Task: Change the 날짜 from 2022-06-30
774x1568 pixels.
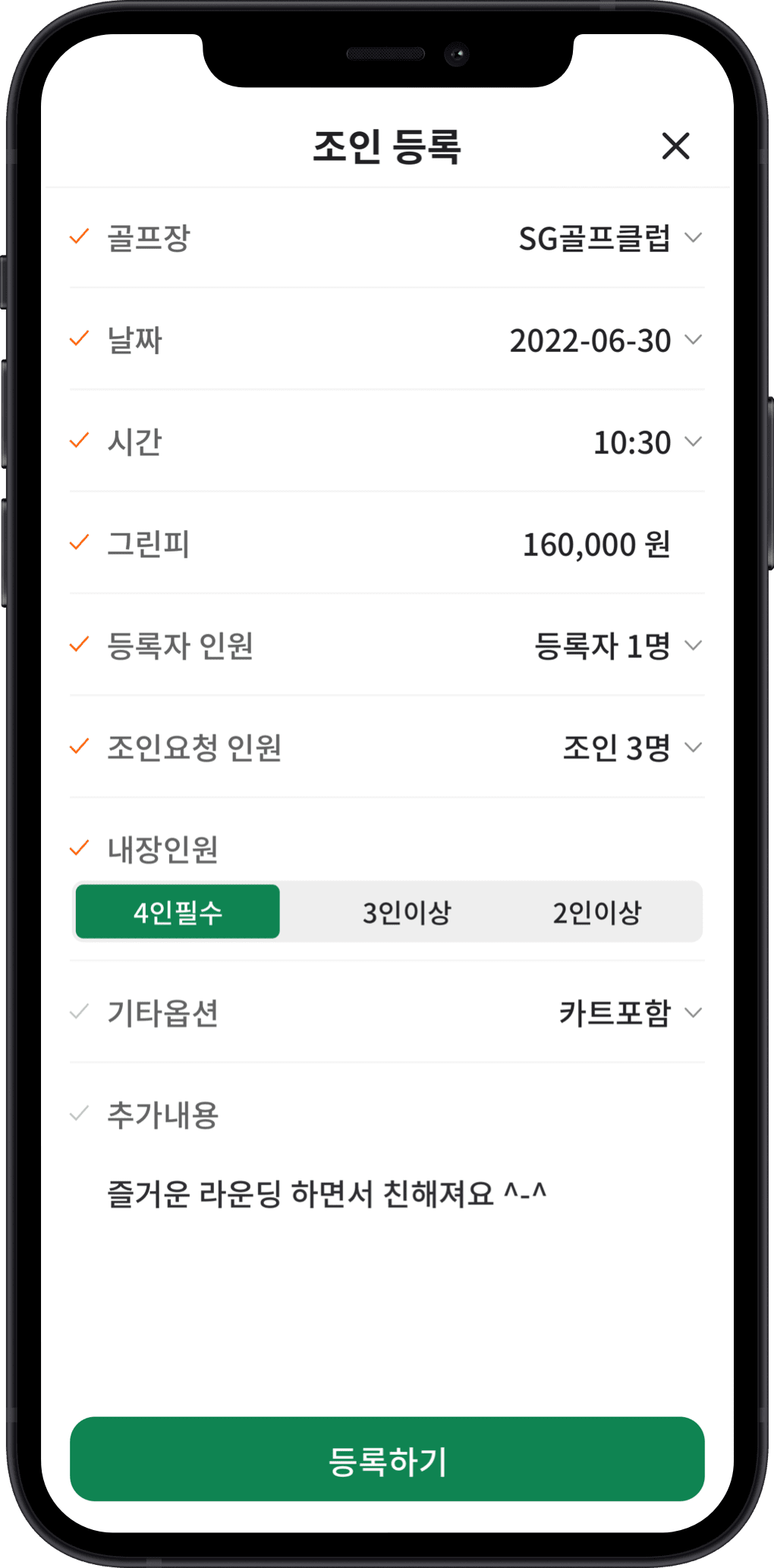Action: (x=604, y=341)
